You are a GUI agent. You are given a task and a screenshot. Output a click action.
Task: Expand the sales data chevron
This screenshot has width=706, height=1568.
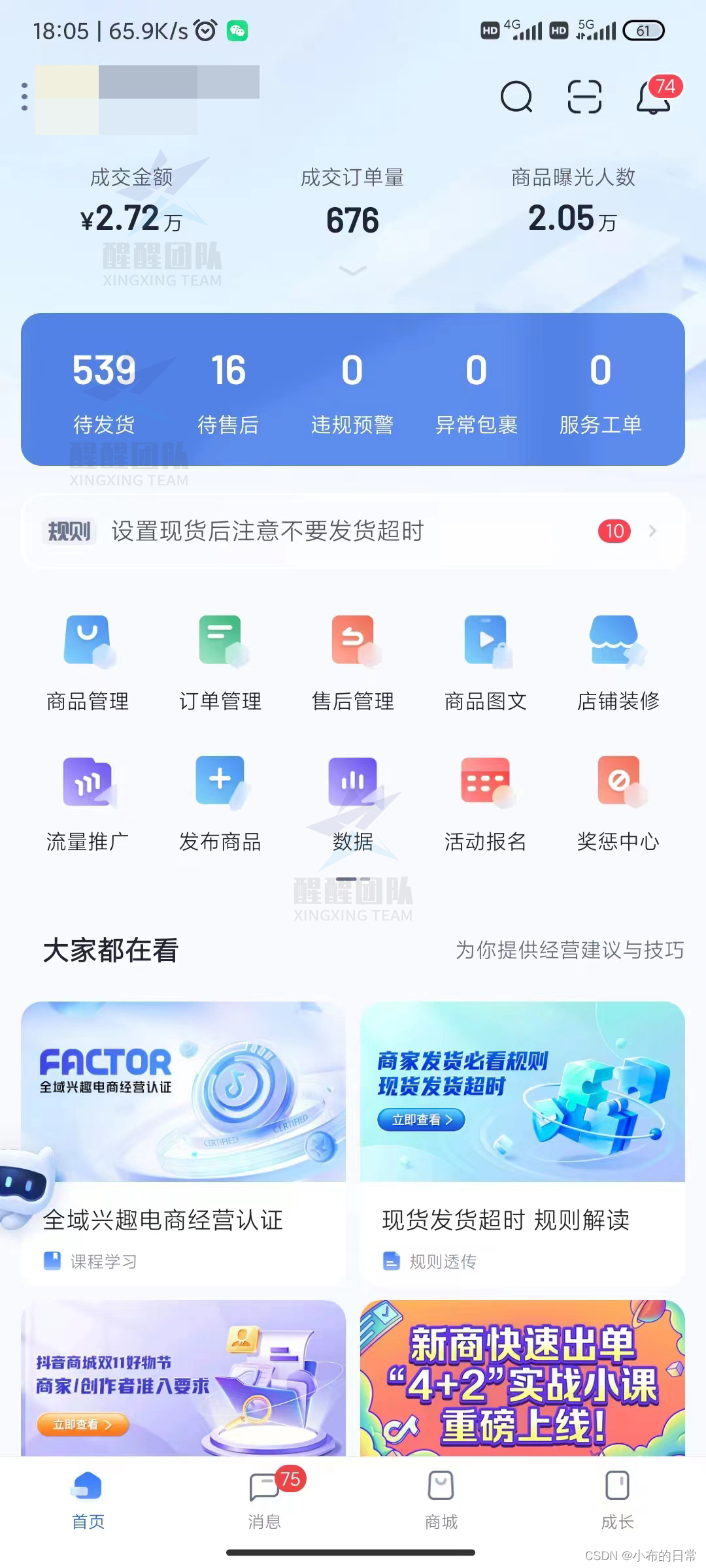pyautogui.click(x=352, y=270)
